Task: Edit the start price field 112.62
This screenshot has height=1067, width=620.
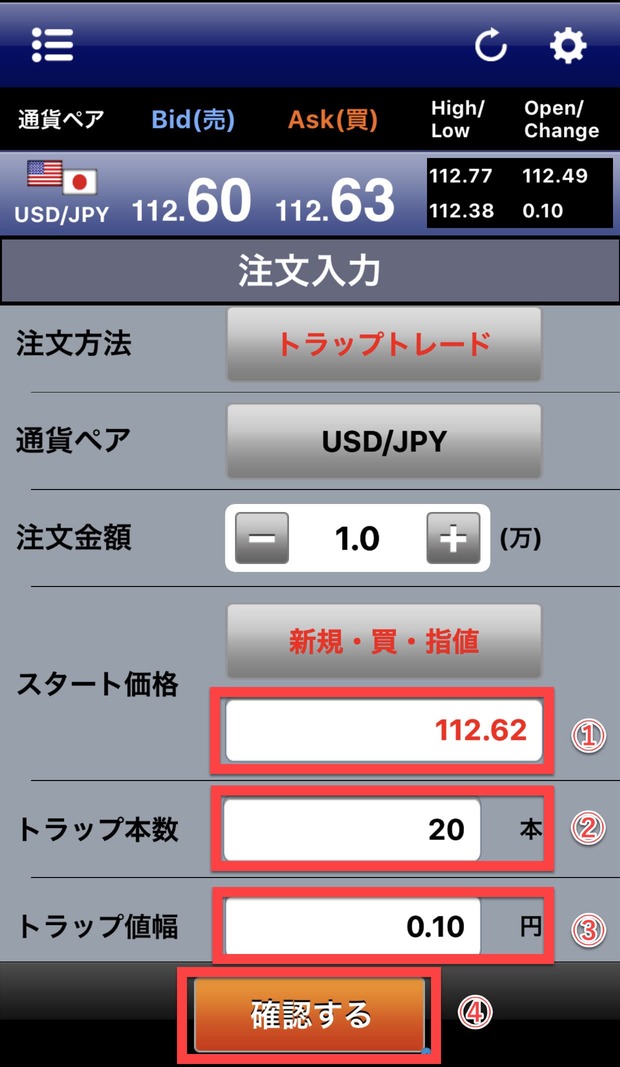Action: (x=384, y=730)
